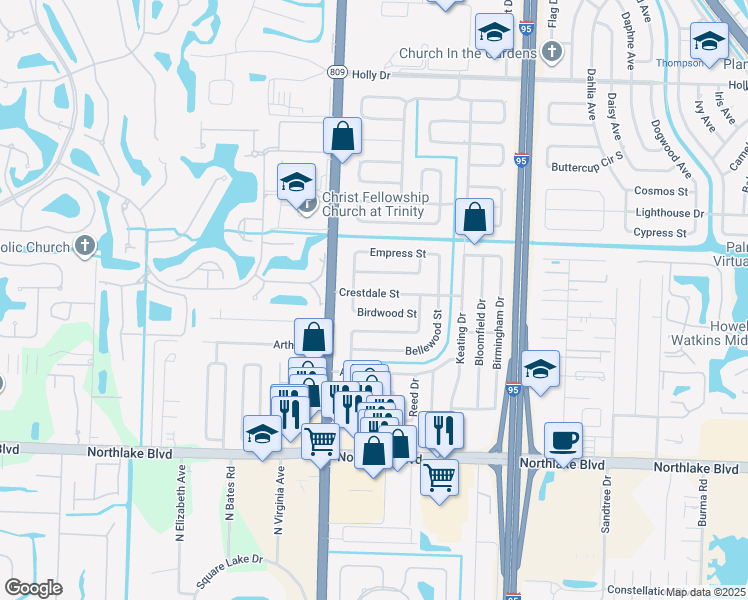Open the shopping bag marker near Holly Dr
Viewport: 748px width, 600px height.
(342, 136)
